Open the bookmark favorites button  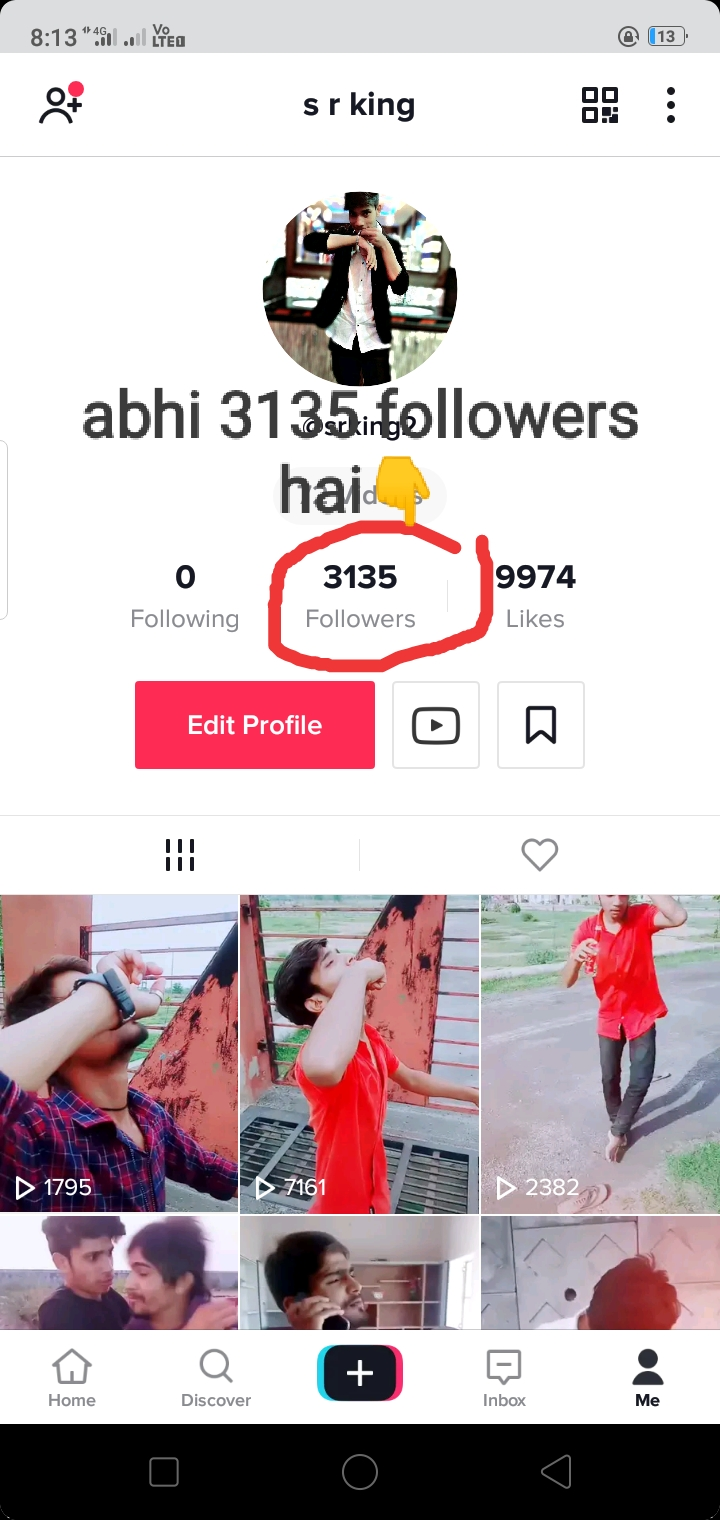point(540,725)
